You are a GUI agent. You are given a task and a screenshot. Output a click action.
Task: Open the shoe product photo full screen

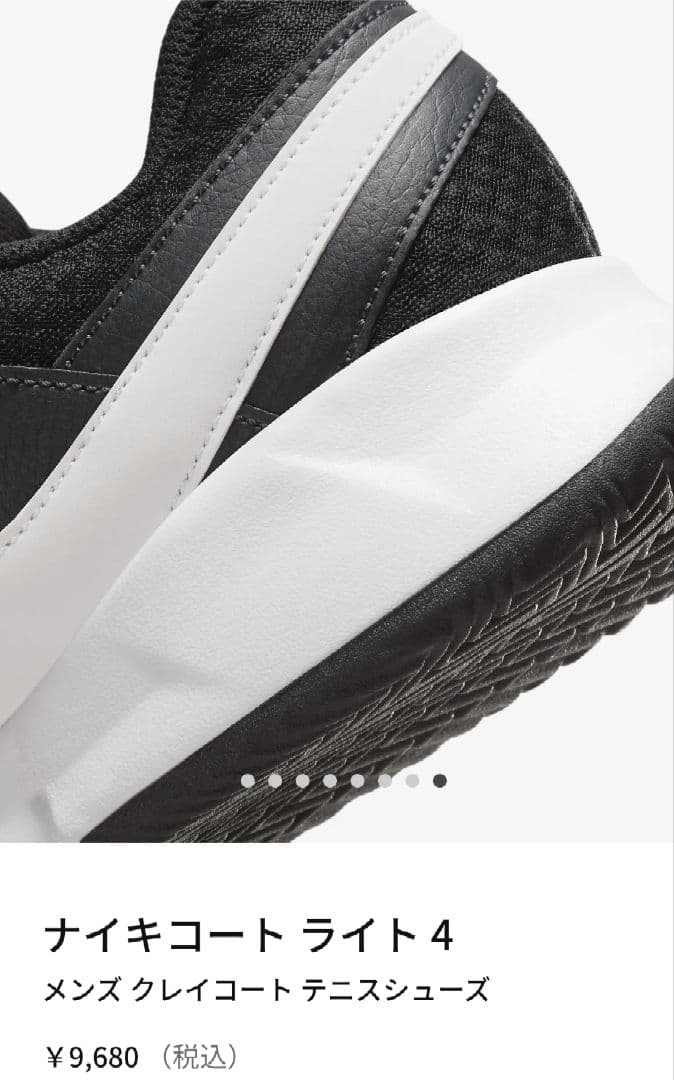click(337, 400)
